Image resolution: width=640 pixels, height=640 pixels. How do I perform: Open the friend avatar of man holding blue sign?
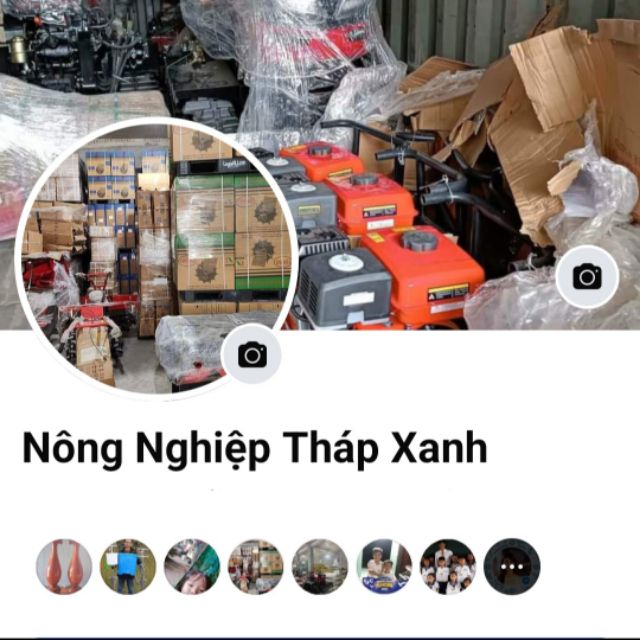click(x=128, y=567)
